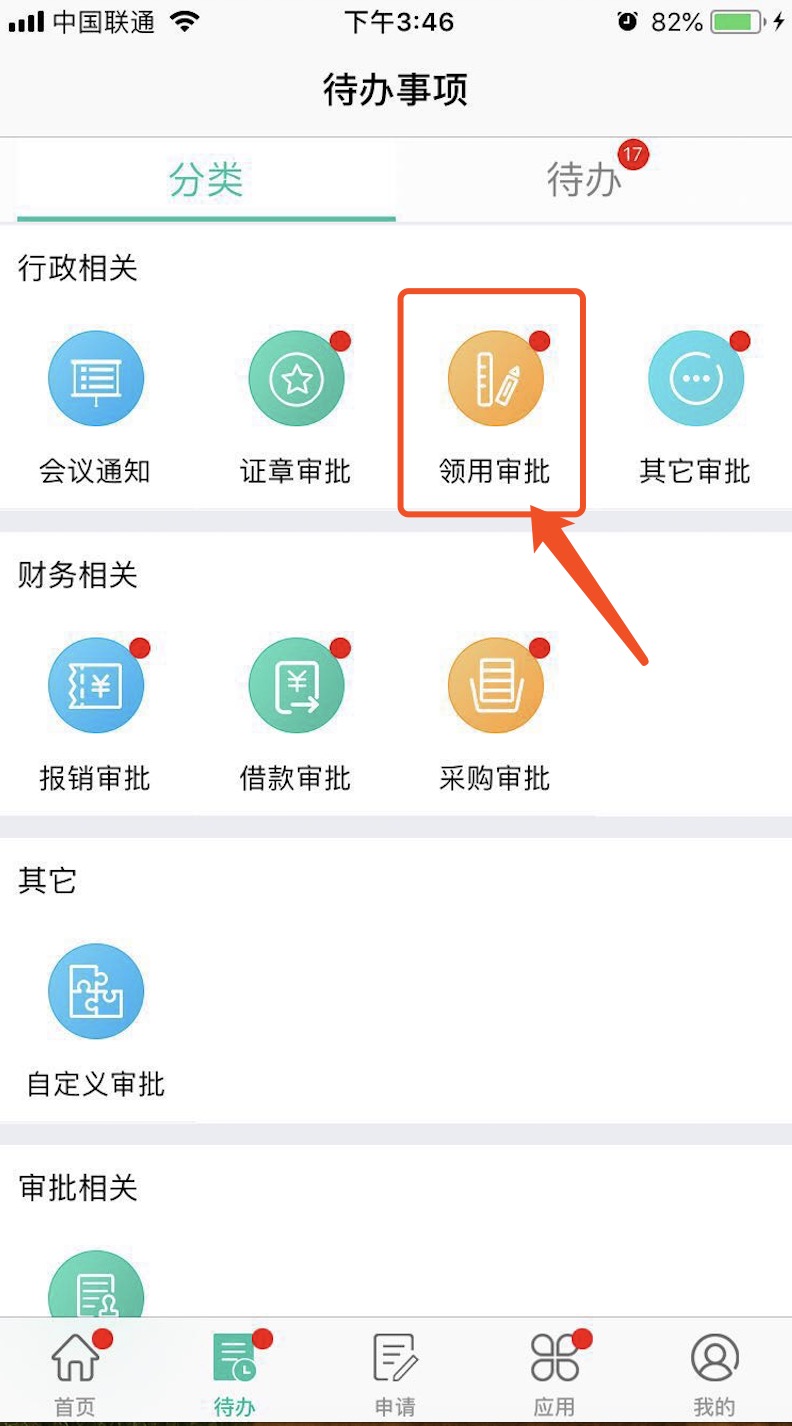The width and height of the screenshot is (792, 1426).
Task: Tap the 借款审批 icon
Action: pos(296,687)
